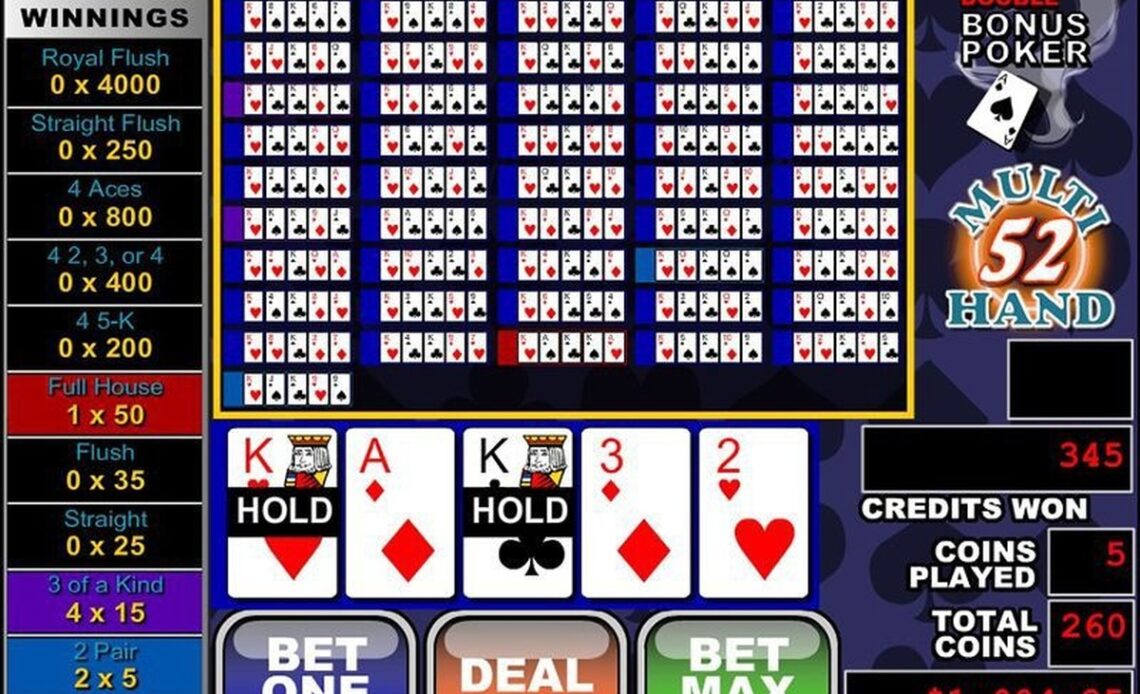Hold the 2 of hearts card

click(753, 512)
